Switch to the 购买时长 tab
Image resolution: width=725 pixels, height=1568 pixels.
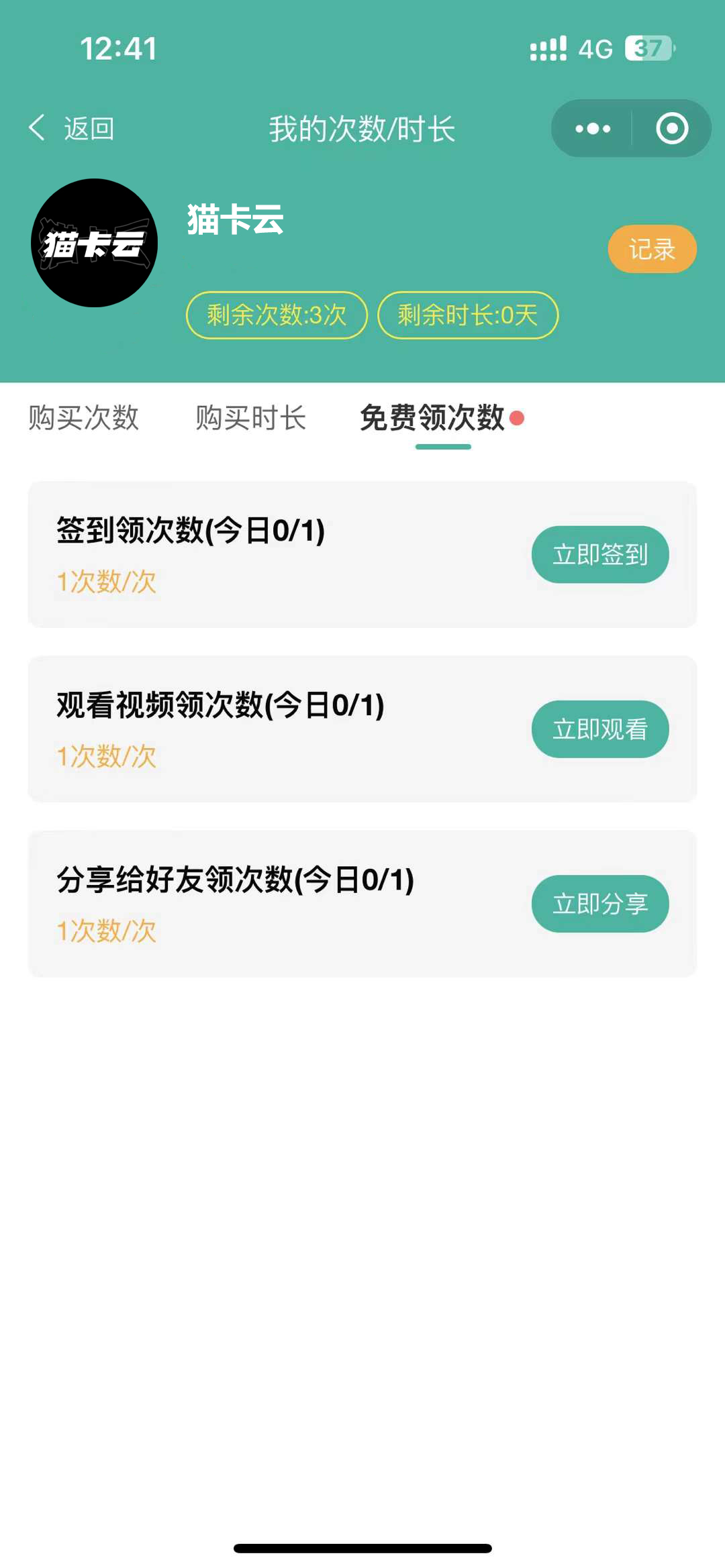(250, 417)
